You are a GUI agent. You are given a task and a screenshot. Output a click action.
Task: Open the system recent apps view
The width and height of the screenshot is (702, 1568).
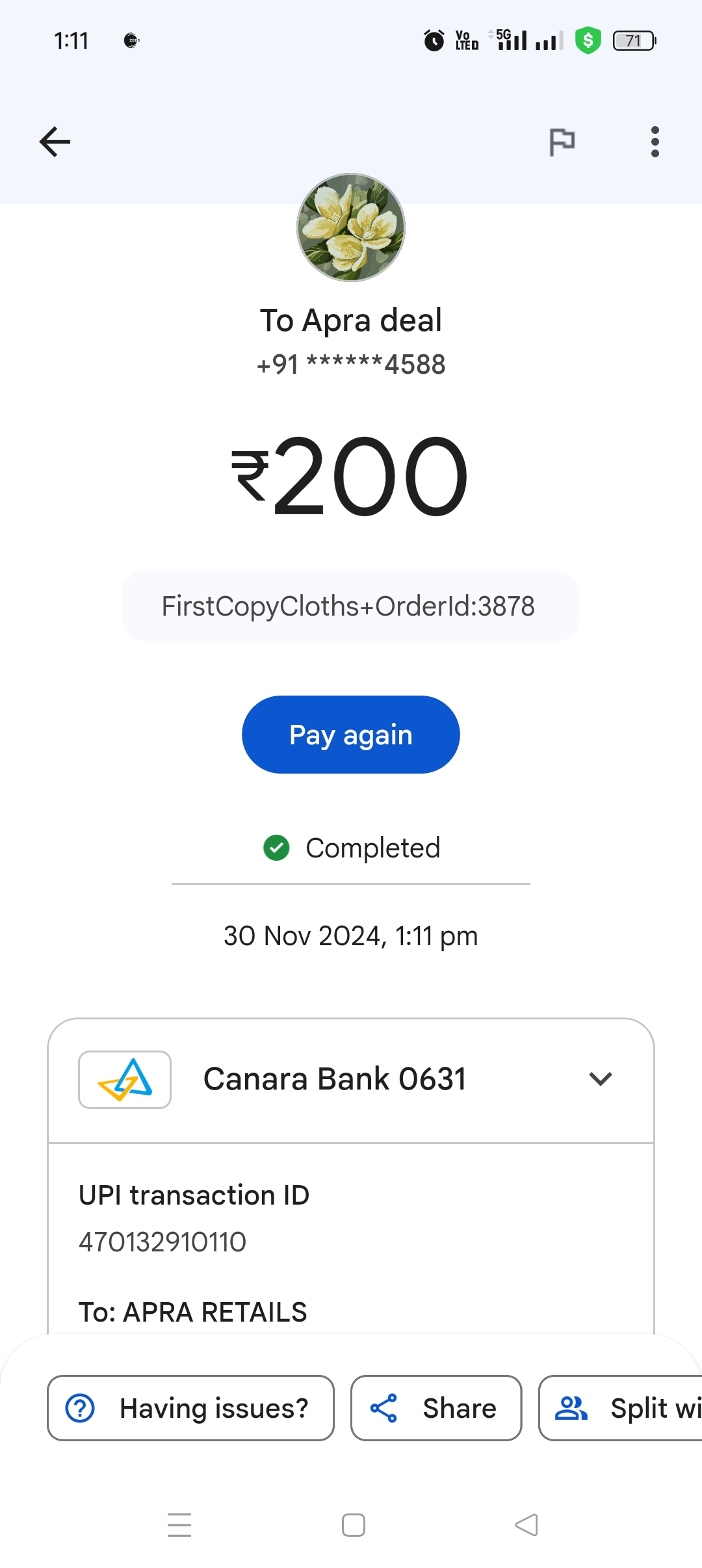(179, 1525)
